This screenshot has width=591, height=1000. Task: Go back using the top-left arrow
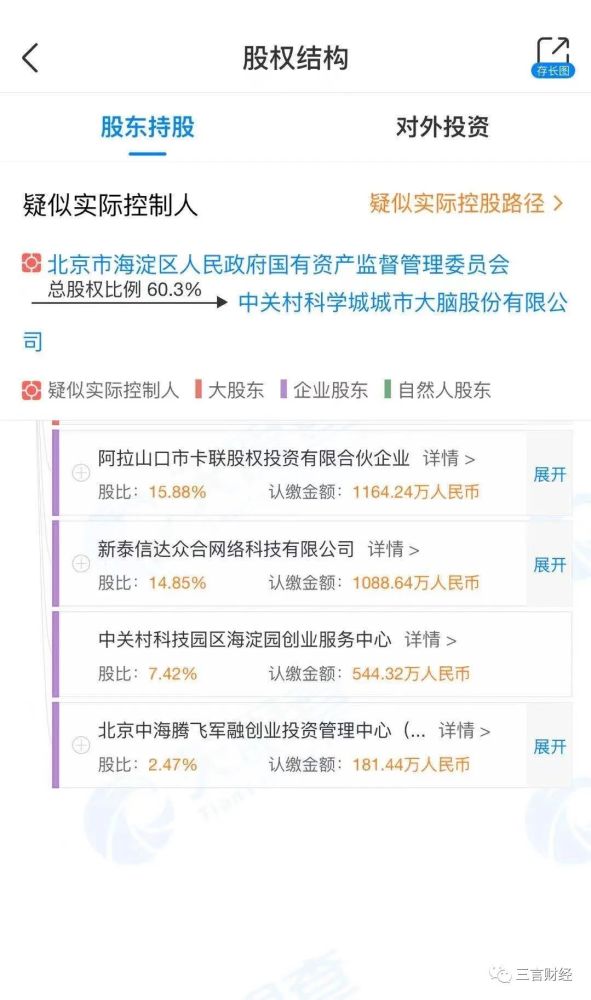pos(31,58)
